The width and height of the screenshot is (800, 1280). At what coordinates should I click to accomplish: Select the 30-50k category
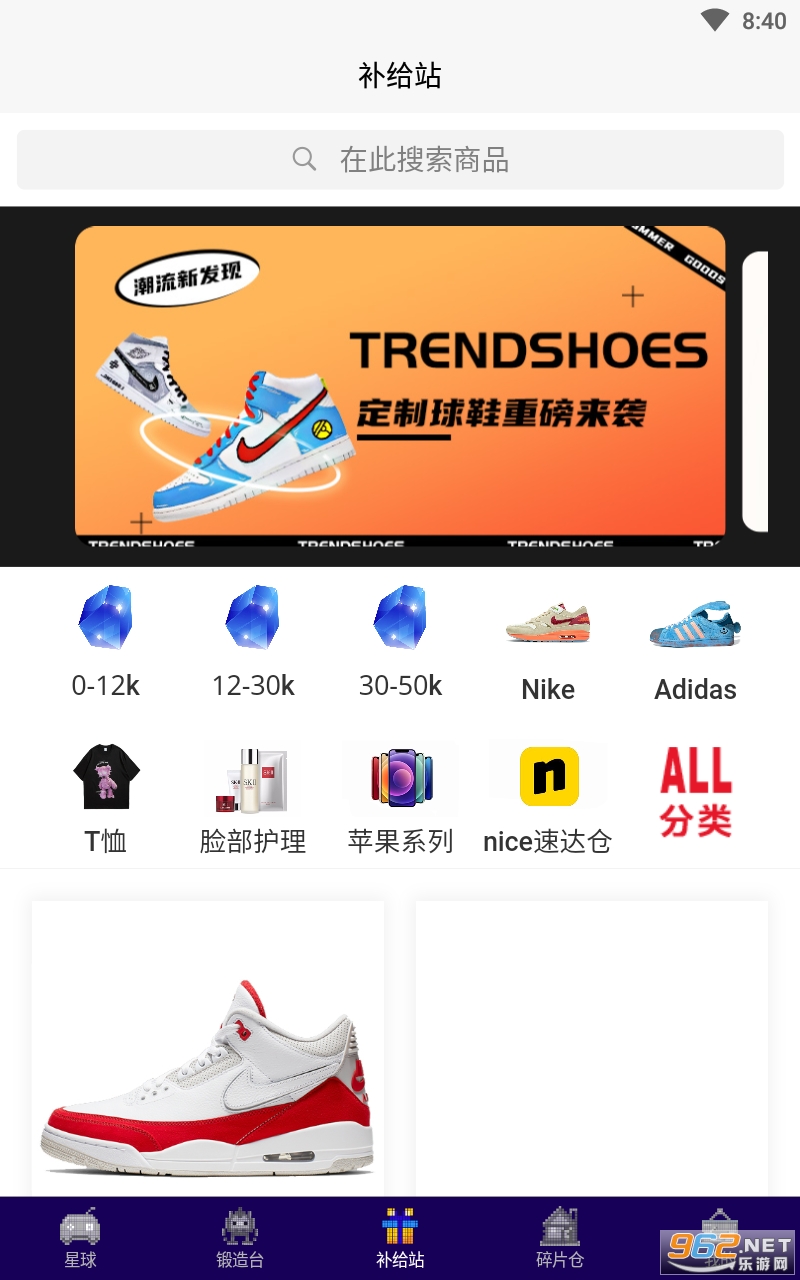point(400,642)
